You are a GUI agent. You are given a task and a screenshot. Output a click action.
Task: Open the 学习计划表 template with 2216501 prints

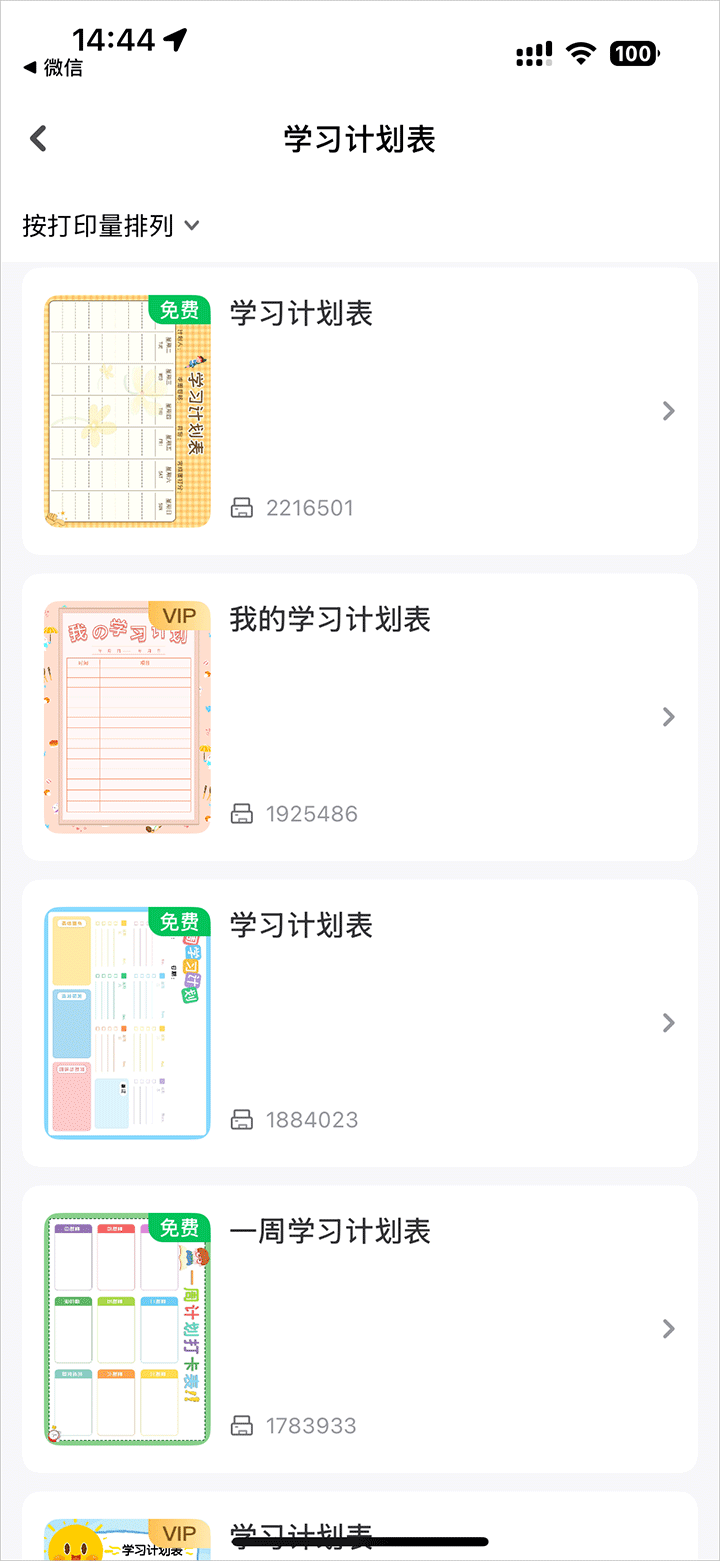pyautogui.click(x=359, y=411)
